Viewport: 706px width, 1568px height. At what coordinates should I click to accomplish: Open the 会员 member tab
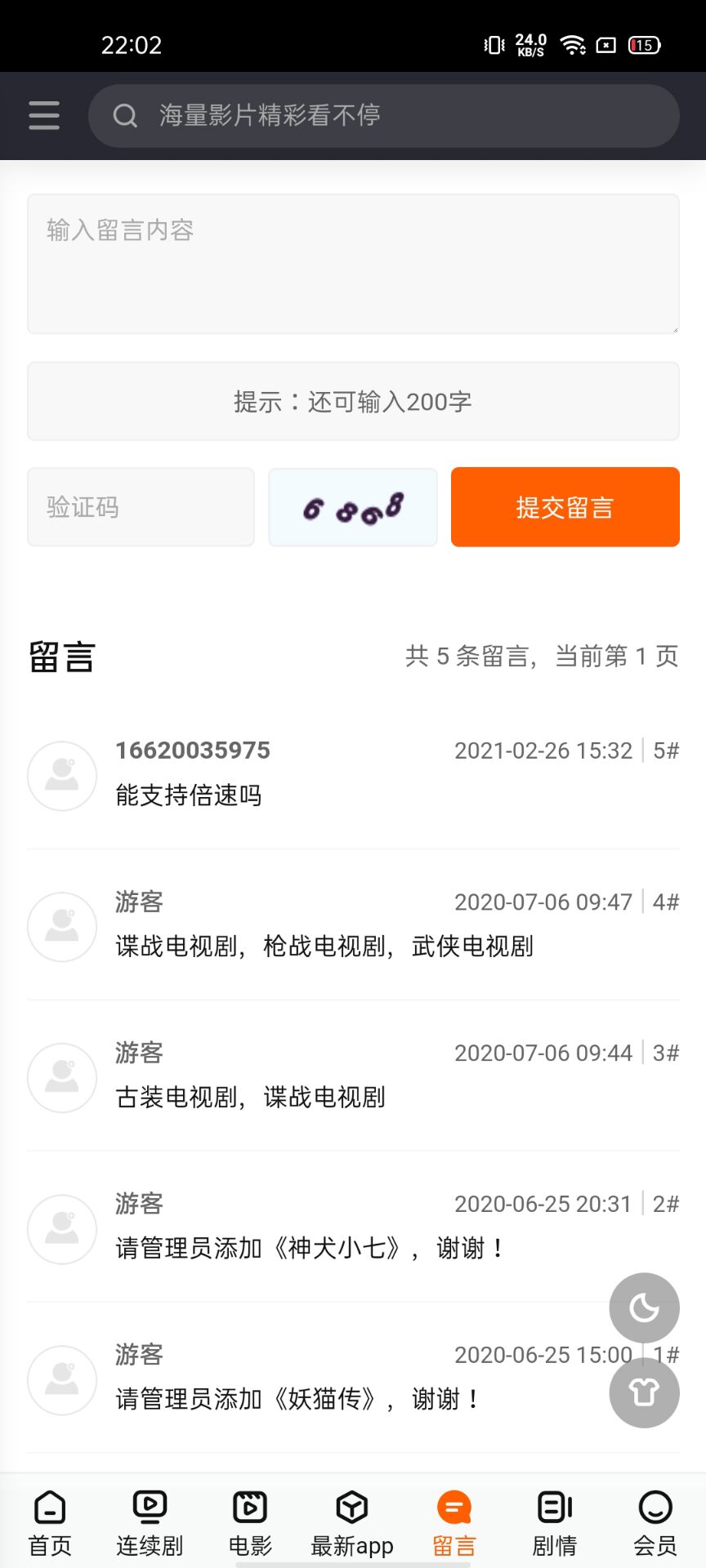[x=655, y=1523]
